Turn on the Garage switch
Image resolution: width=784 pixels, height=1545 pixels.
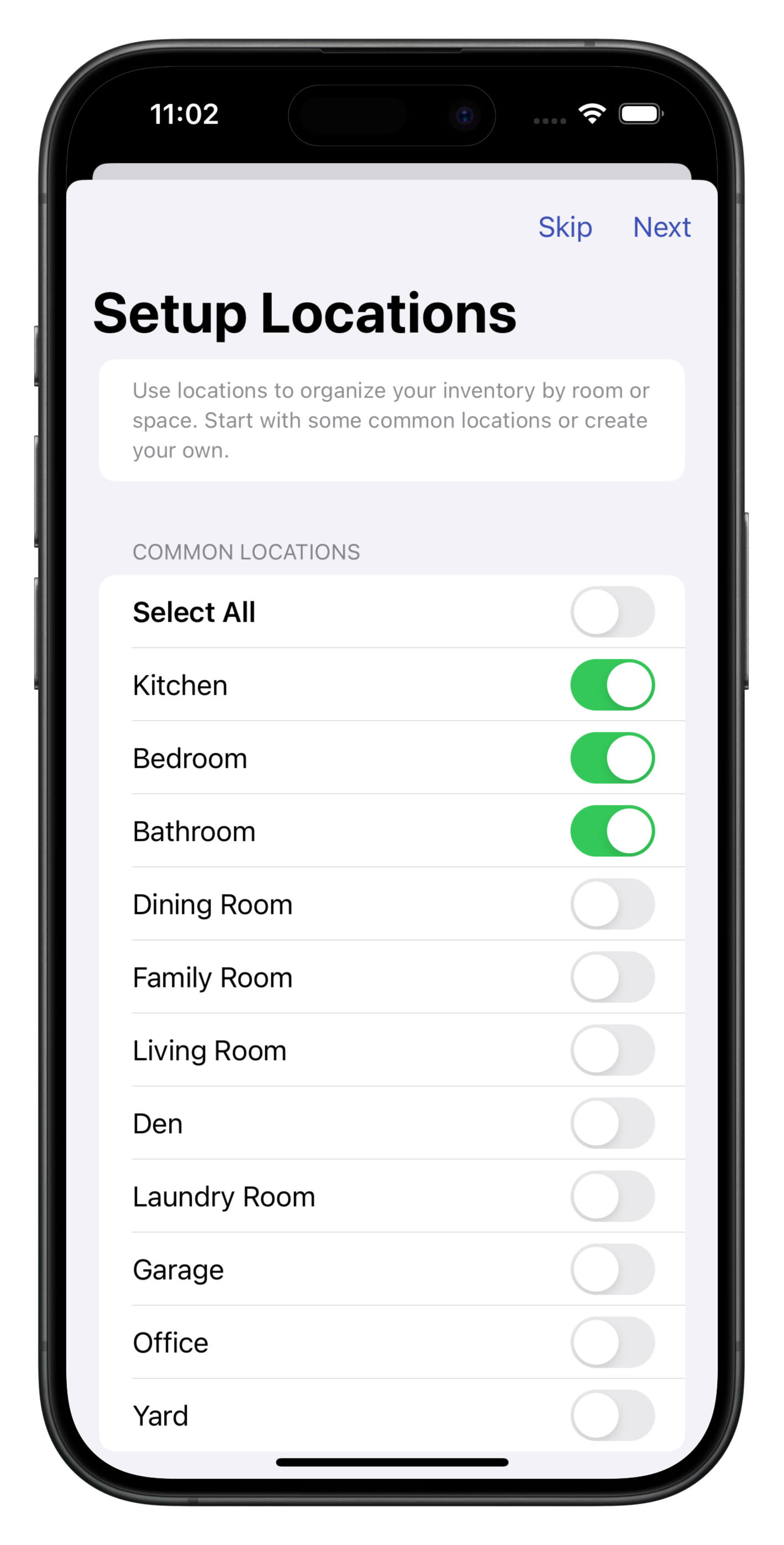pyautogui.click(x=612, y=1269)
